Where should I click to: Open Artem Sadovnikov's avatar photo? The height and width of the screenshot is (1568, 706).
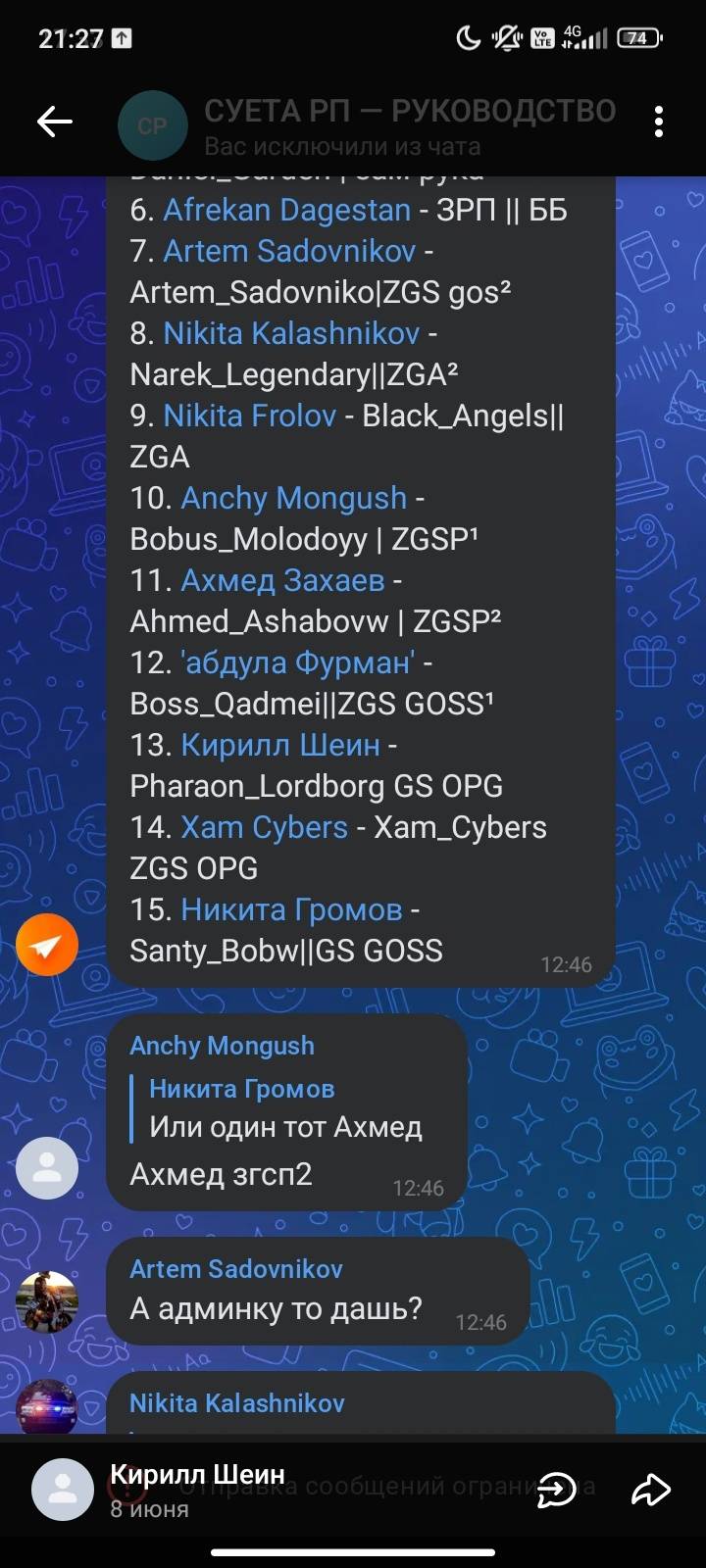(x=46, y=1301)
